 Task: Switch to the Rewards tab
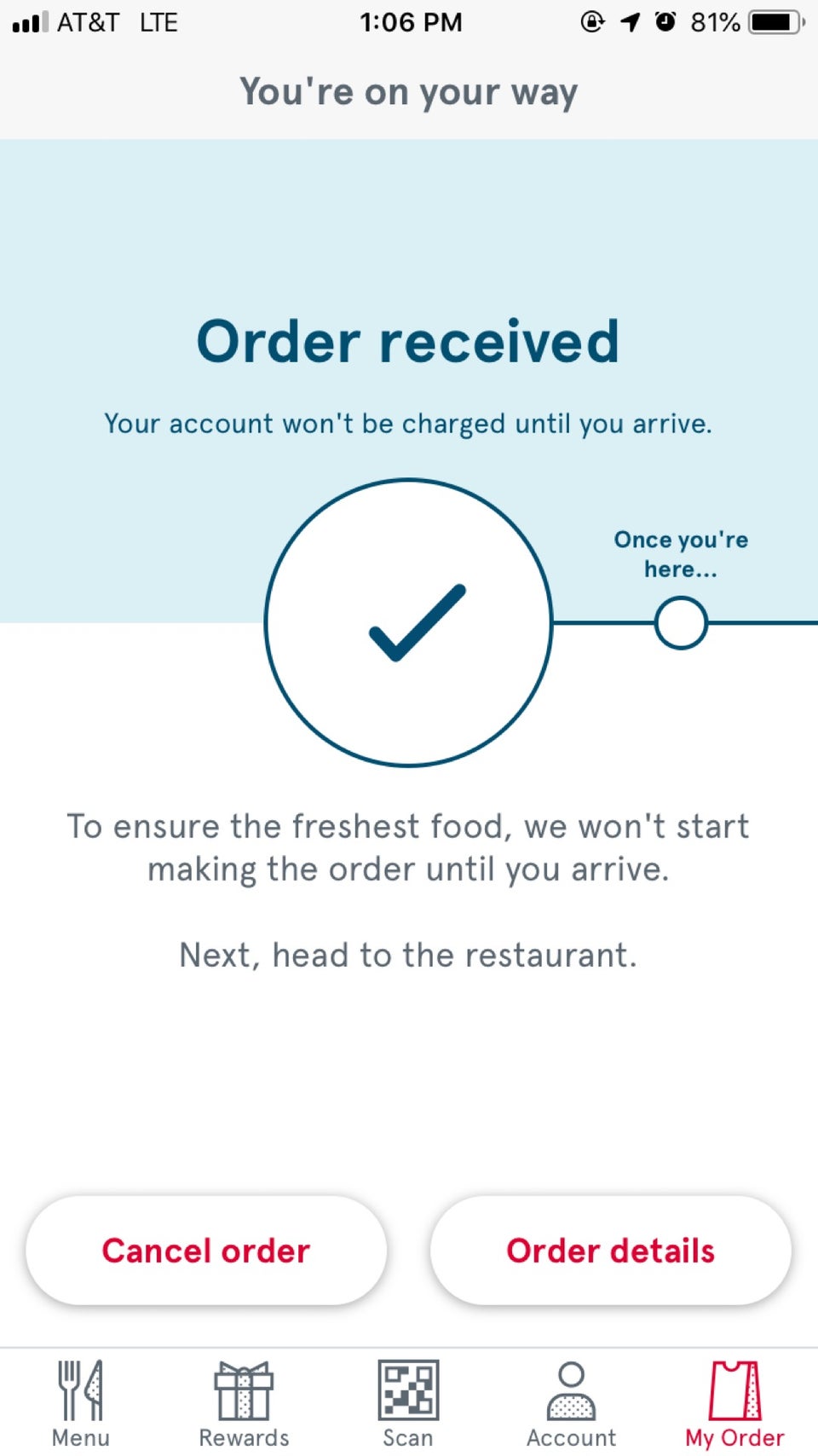click(x=244, y=1403)
